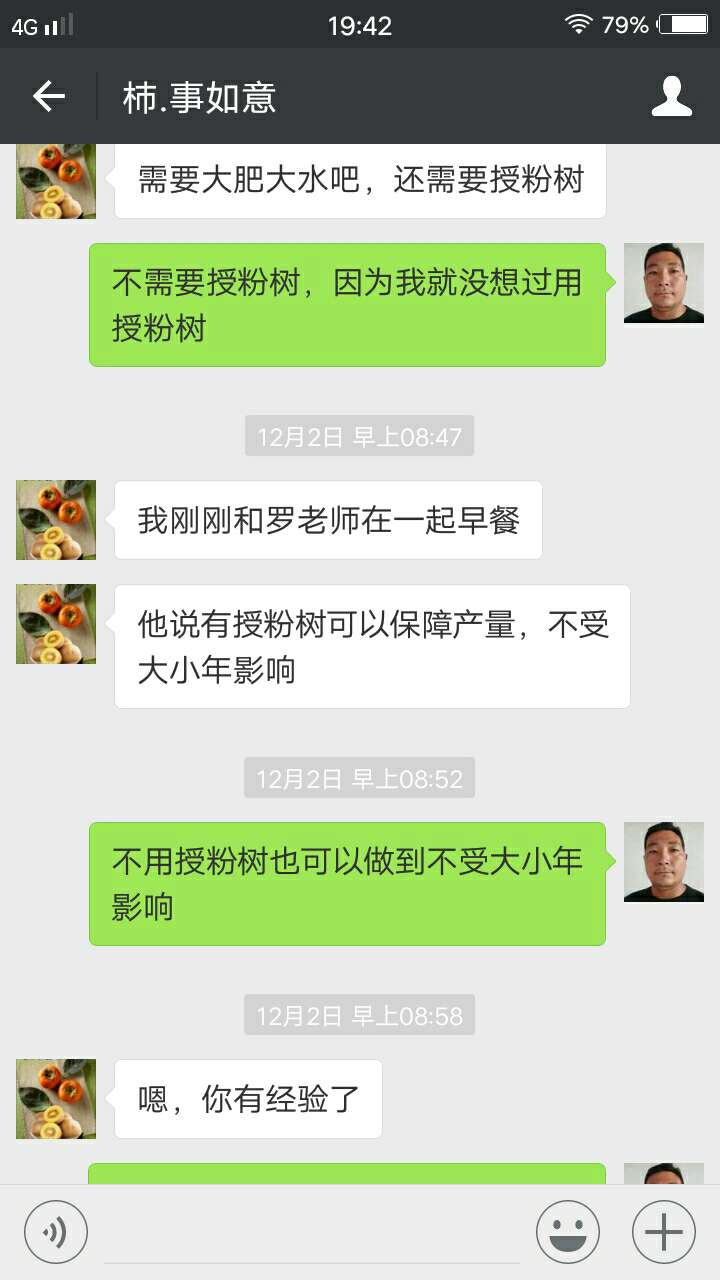Open the plus attachment menu

pyautogui.click(x=664, y=1231)
